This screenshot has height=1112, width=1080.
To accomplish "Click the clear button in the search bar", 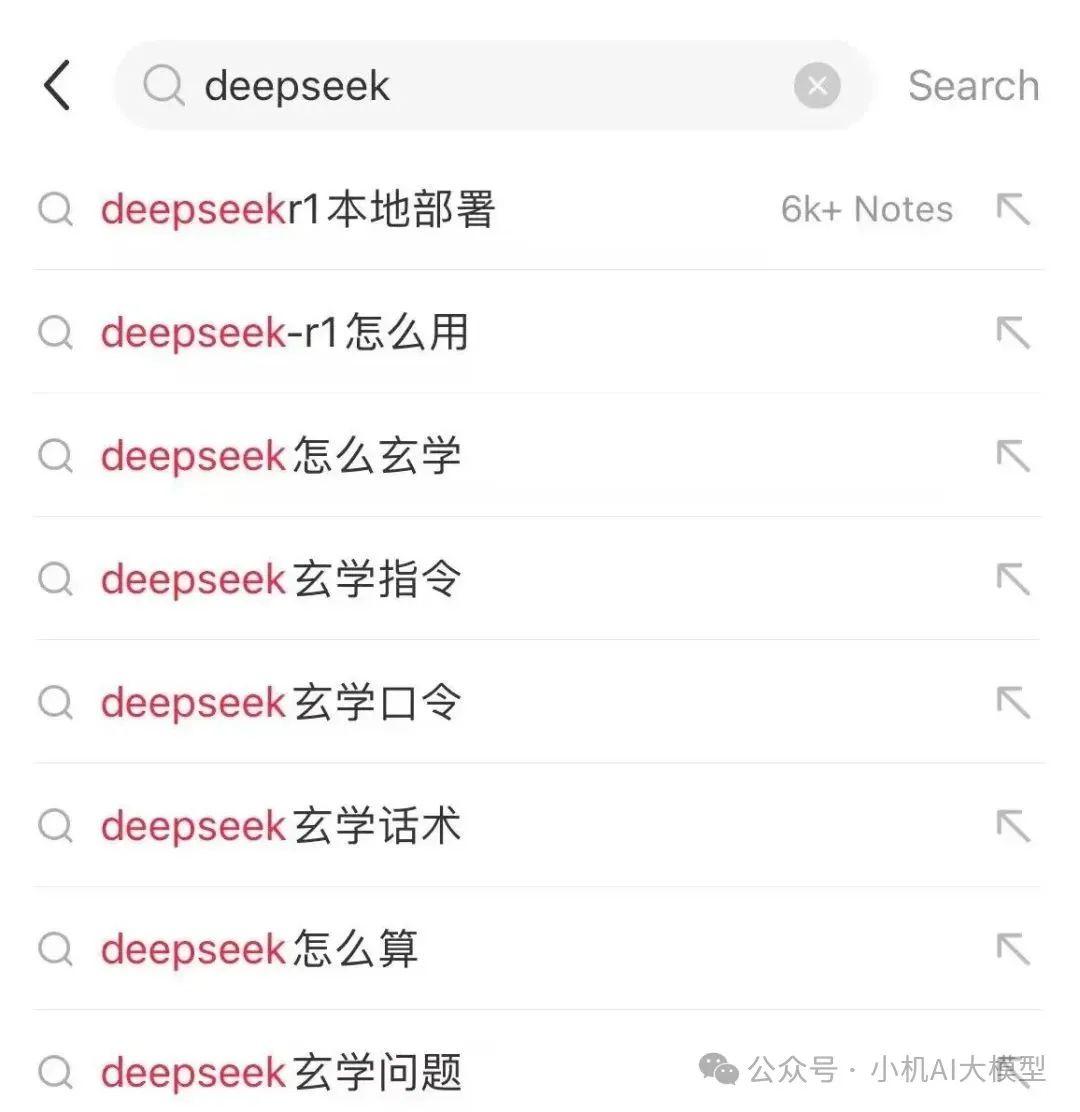I will (817, 85).
